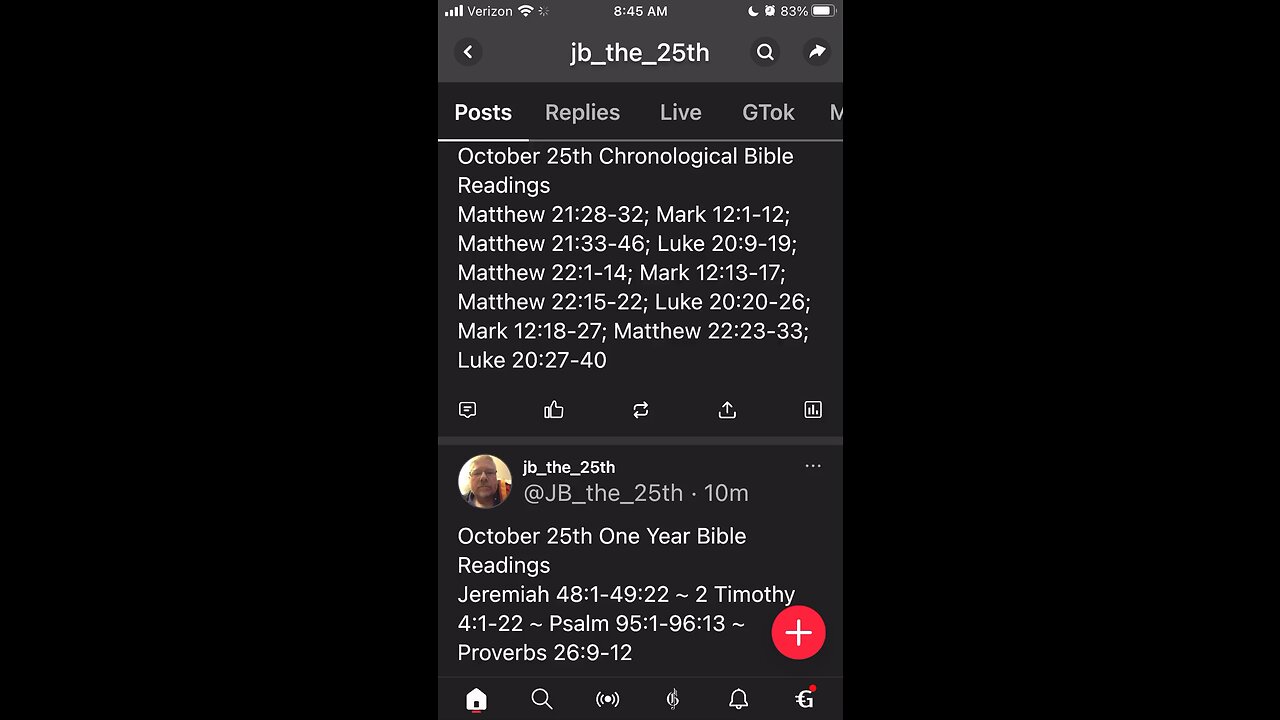Open the notifications bell
Viewport: 1280px width, 720px height.
(738, 699)
